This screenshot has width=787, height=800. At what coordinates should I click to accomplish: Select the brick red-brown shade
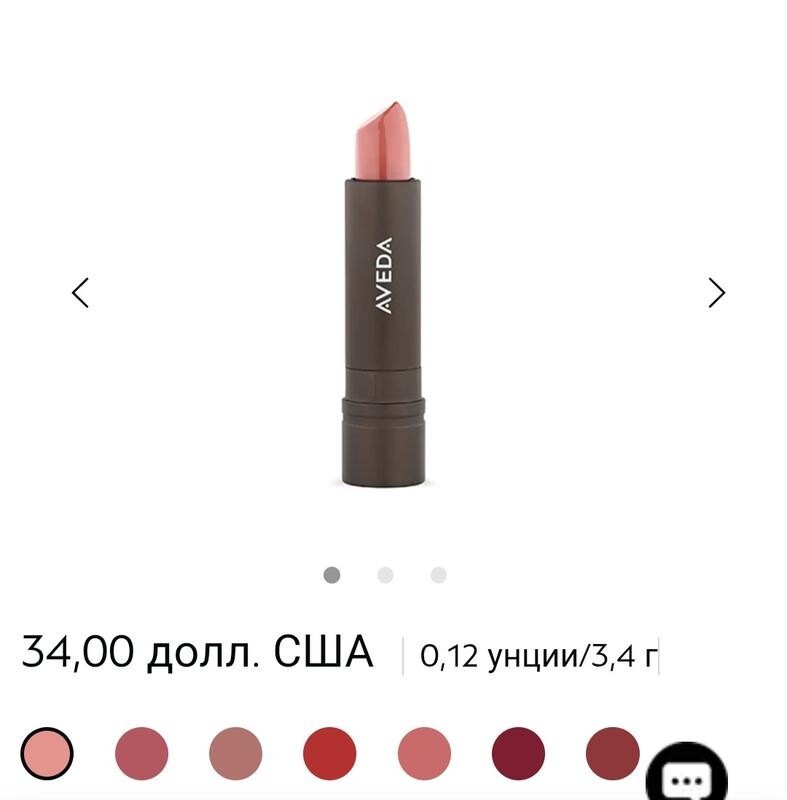pos(611,753)
